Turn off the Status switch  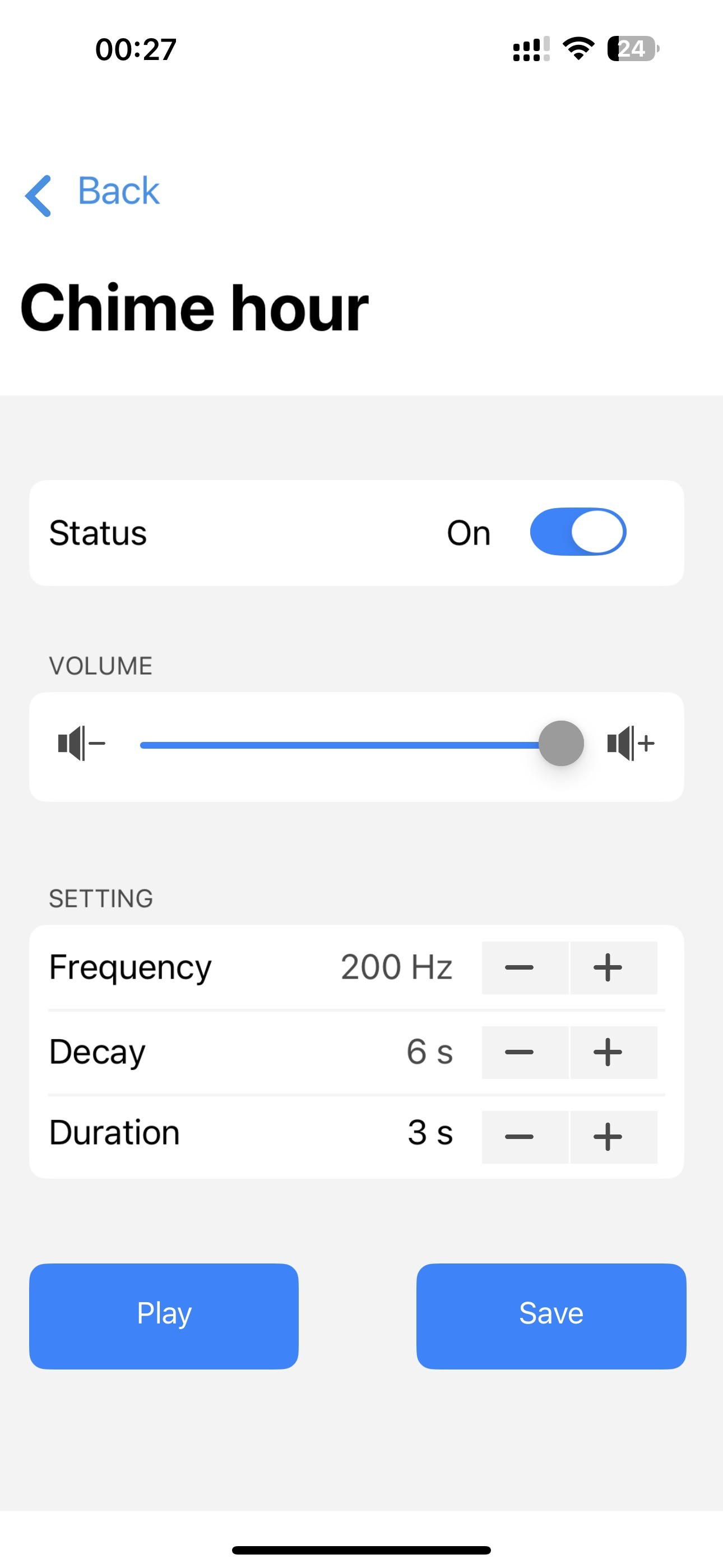coord(577,532)
